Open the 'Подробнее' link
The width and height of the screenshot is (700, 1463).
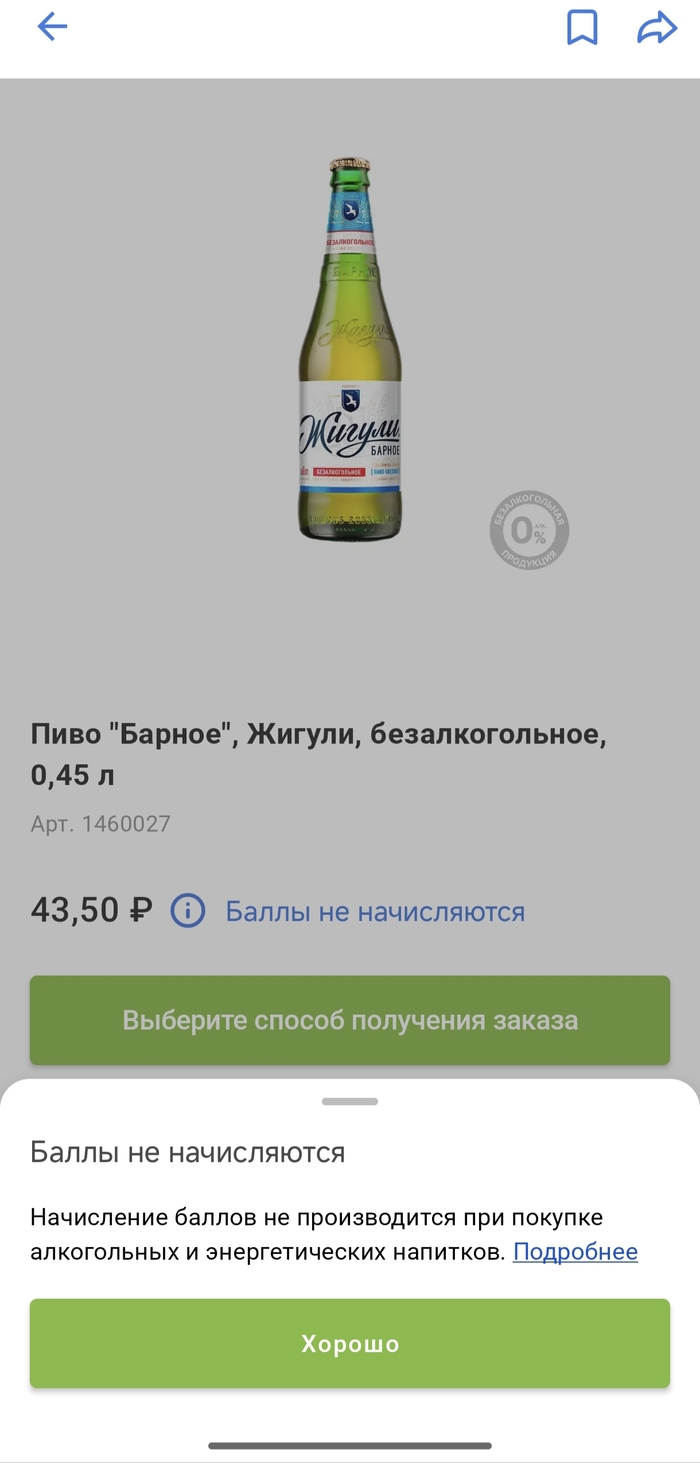[575, 1252]
